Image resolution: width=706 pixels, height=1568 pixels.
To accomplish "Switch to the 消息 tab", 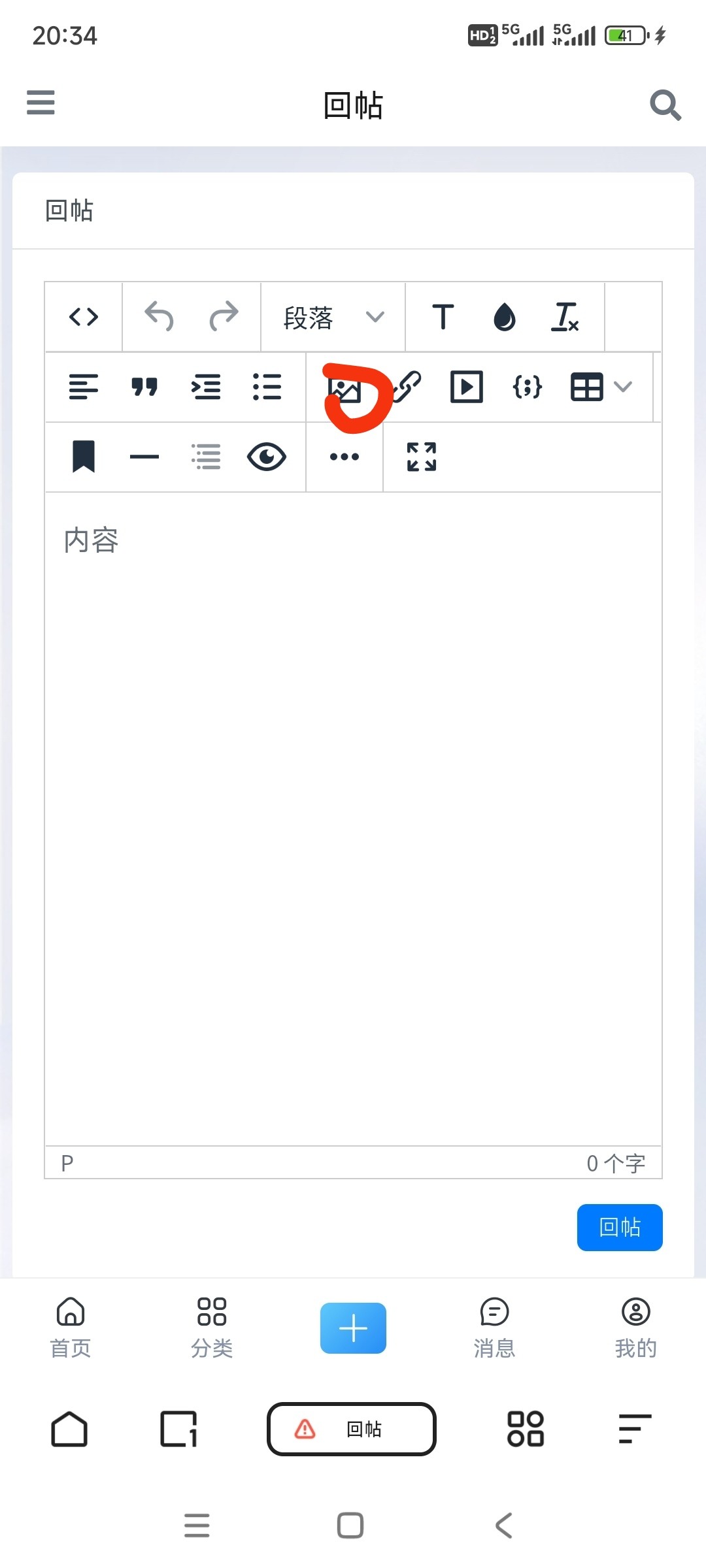I will [494, 1328].
